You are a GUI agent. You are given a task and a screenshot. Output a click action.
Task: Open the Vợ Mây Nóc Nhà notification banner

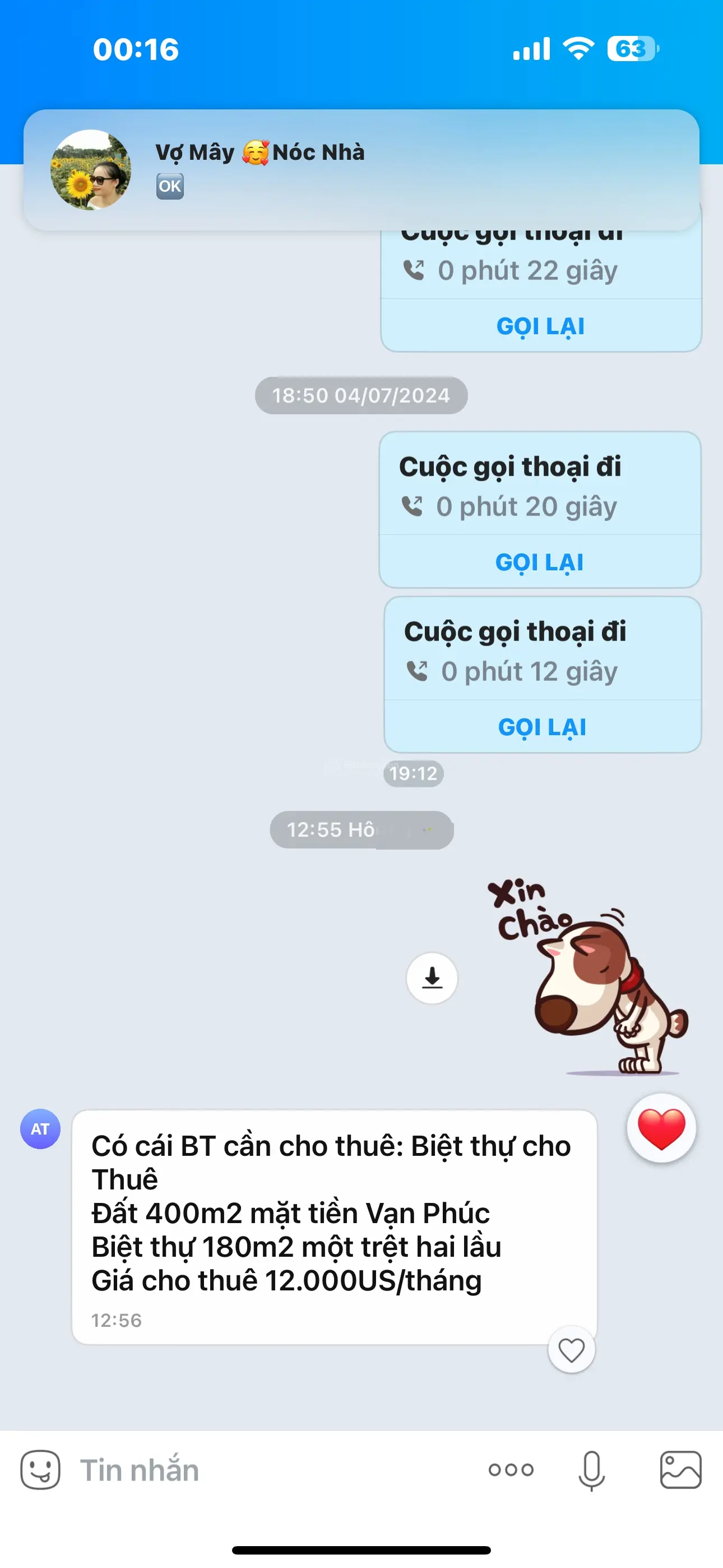(361, 170)
